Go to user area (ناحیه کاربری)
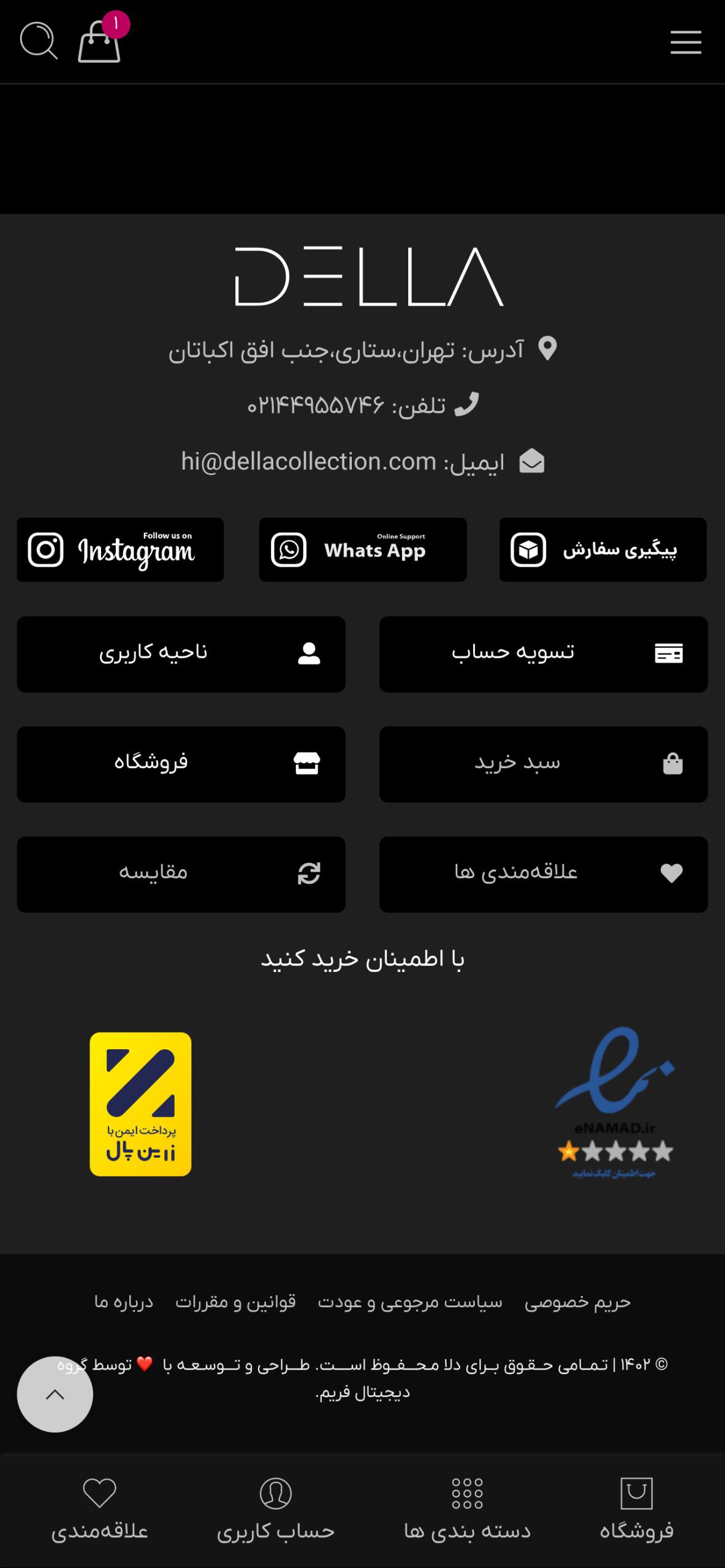Viewport: 725px width, 1568px height. click(181, 654)
